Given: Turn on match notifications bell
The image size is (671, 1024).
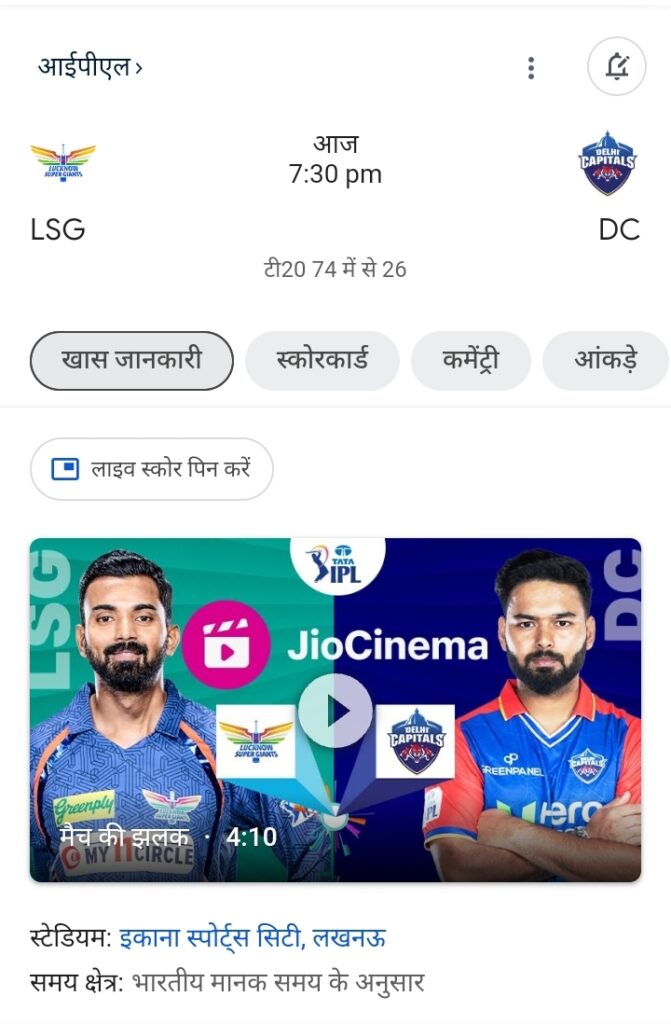Looking at the screenshot, I should pyautogui.click(x=616, y=67).
